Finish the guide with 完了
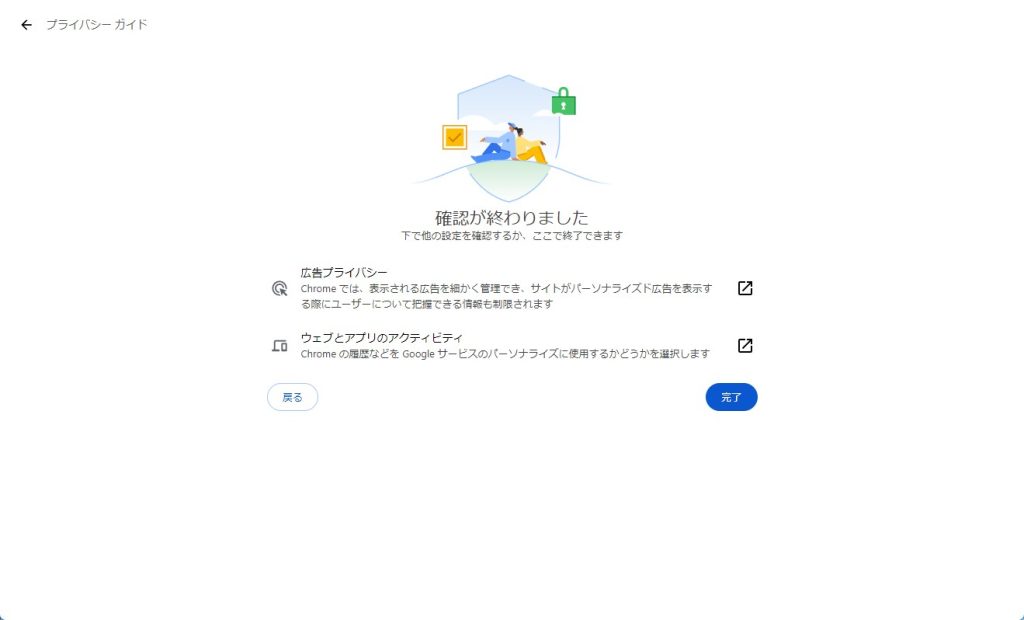1024x620 pixels. coord(731,397)
